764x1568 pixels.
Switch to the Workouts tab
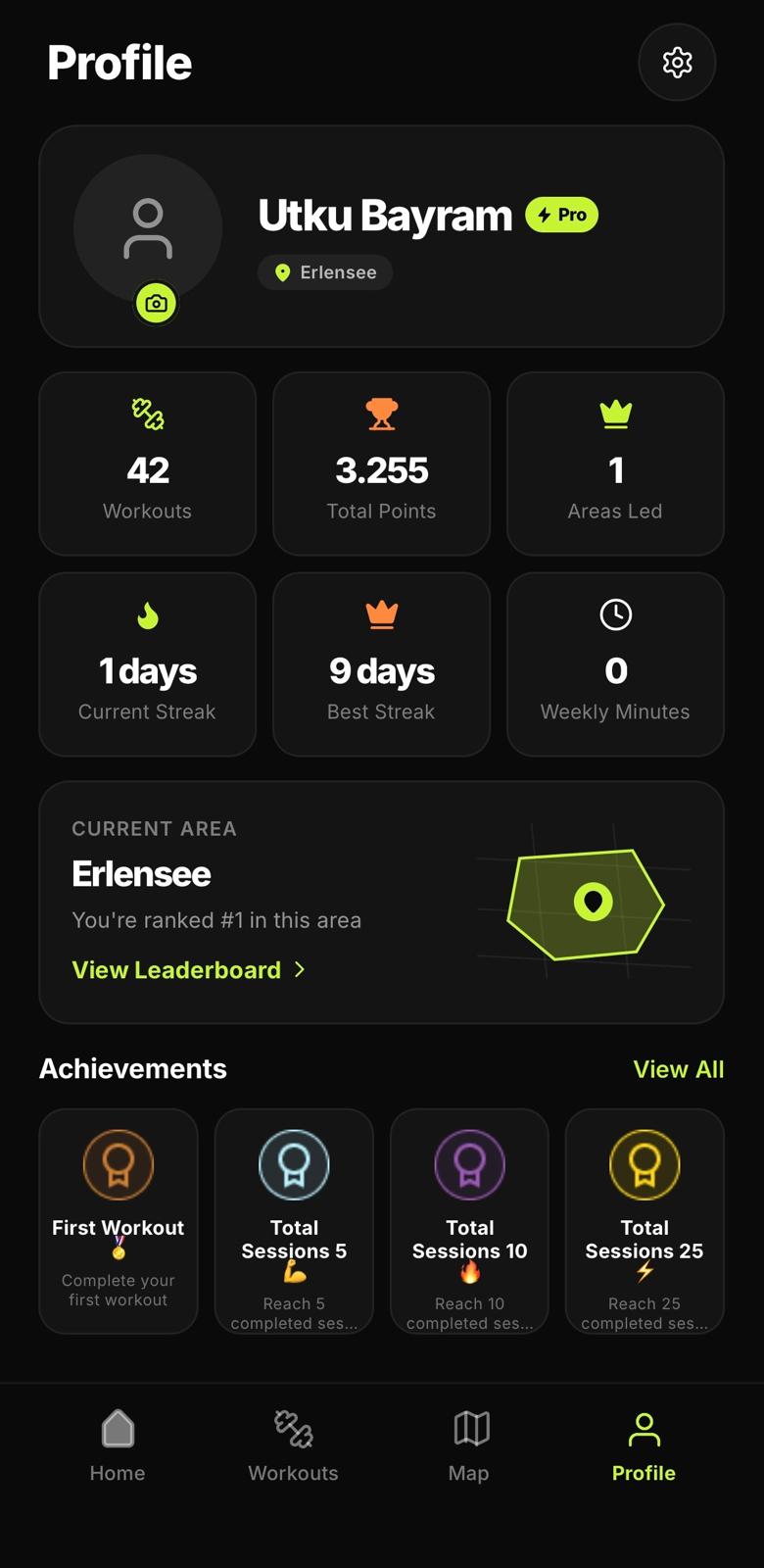[x=293, y=1446]
